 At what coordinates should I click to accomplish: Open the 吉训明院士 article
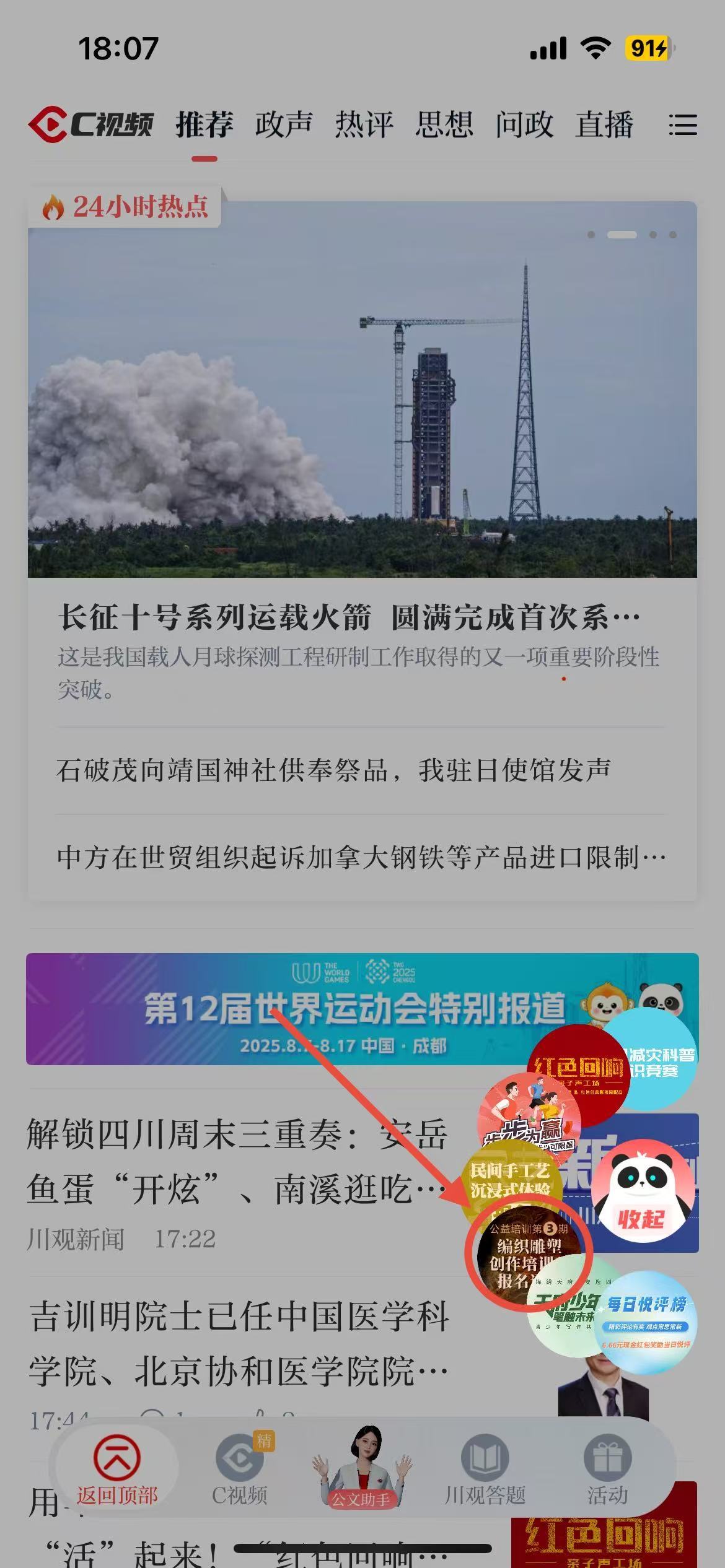(x=239, y=1343)
